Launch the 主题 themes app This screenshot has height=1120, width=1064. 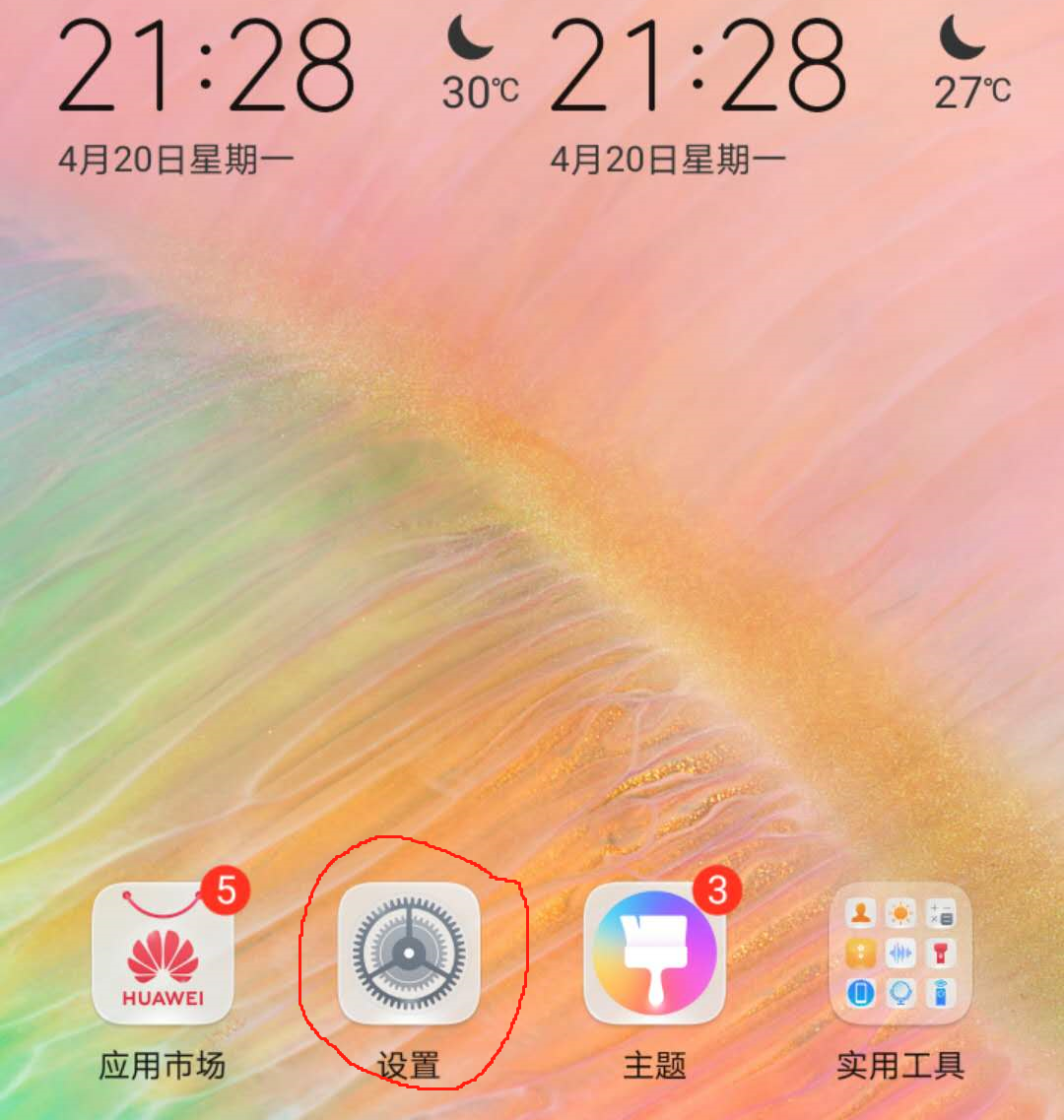click(655, 953)
